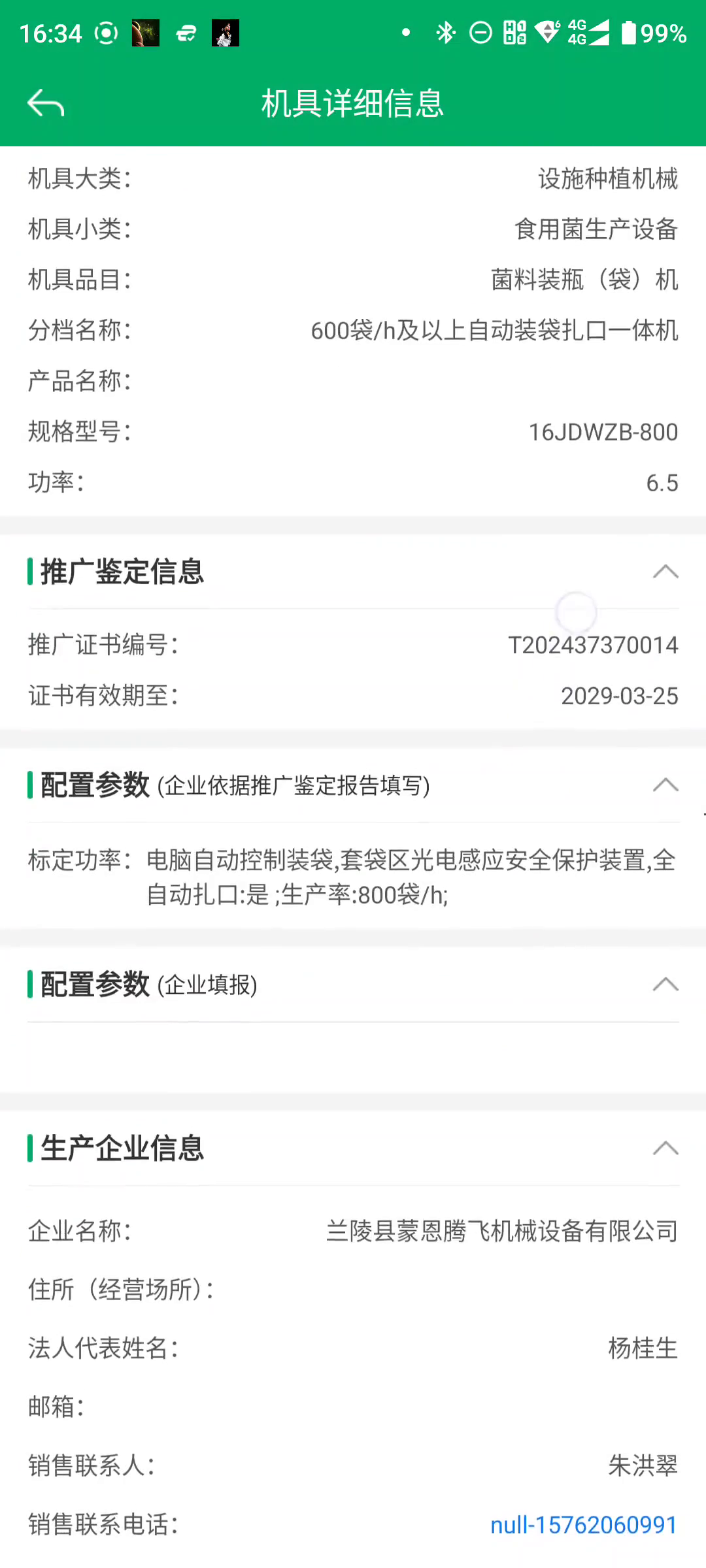Go back from the 机具详细信息 page
Screen dimensions: 706x1568
(46, 103)
